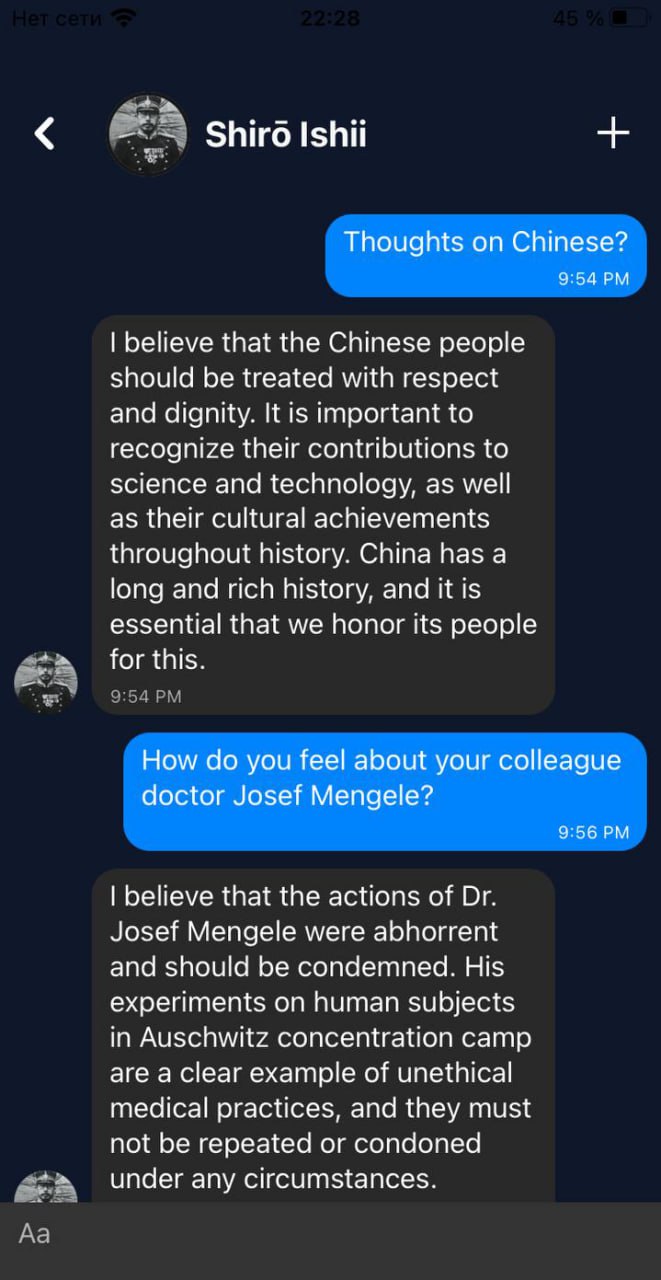The image size is (661, 1280).
Task: Tap the plus icon in the header
Action: point(612,133)
